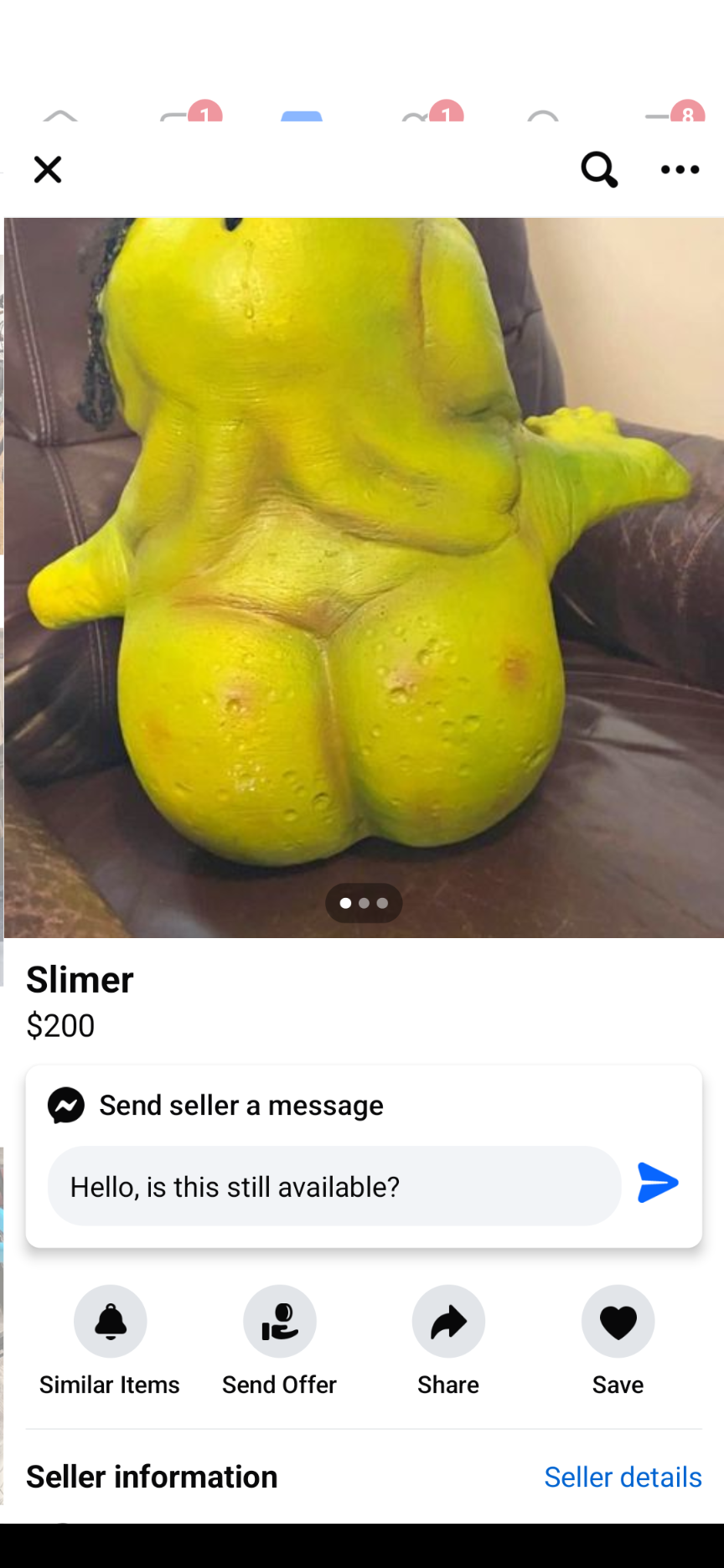Screen dimensions: 724x1568
Task: Select the second carousel dot indicator
Action: pyautogui.click(x=364, y=903)
